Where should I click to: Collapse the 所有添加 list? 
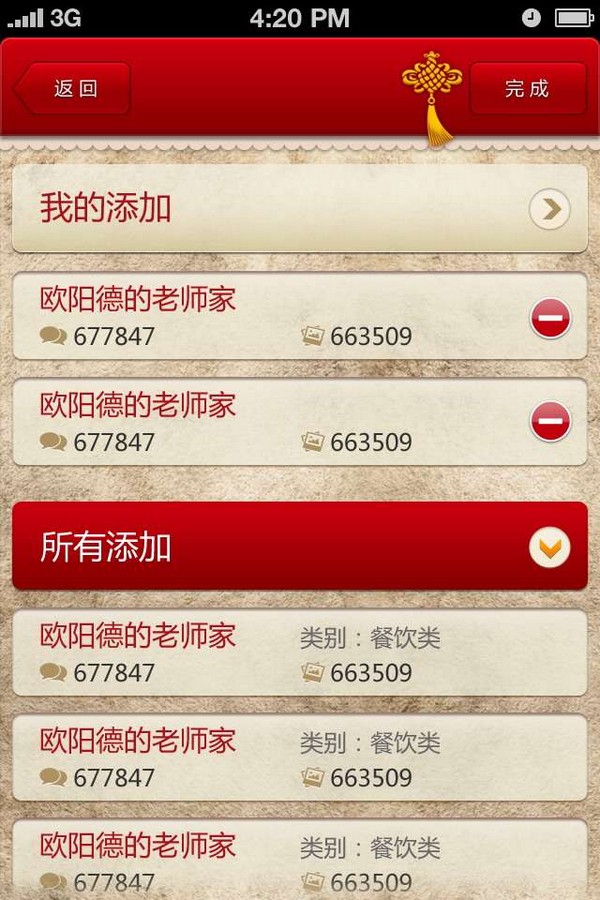tap(549, 547)
